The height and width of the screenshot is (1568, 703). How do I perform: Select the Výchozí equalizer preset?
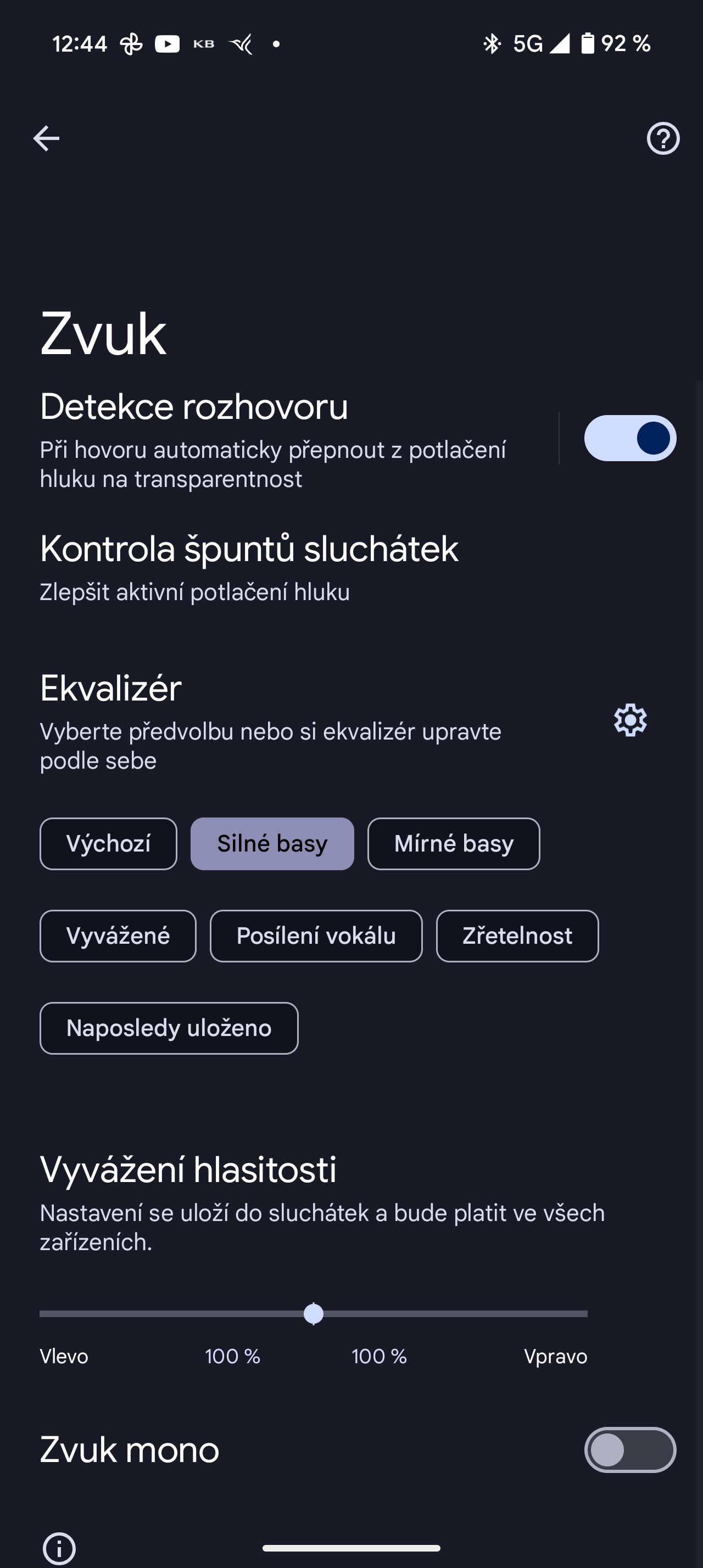[x=108, y=844]
